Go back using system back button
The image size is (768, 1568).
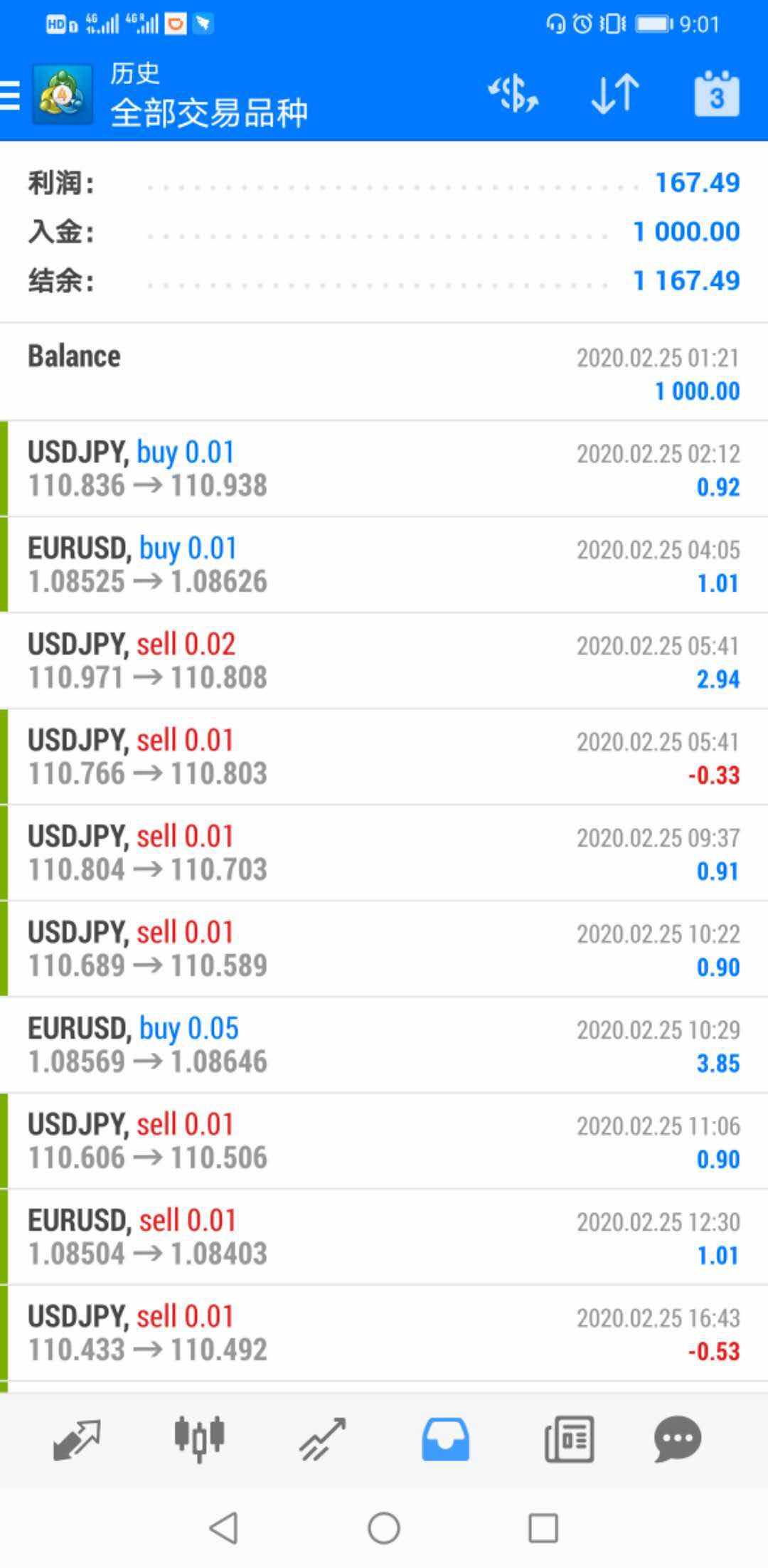tap(223, 1527)
